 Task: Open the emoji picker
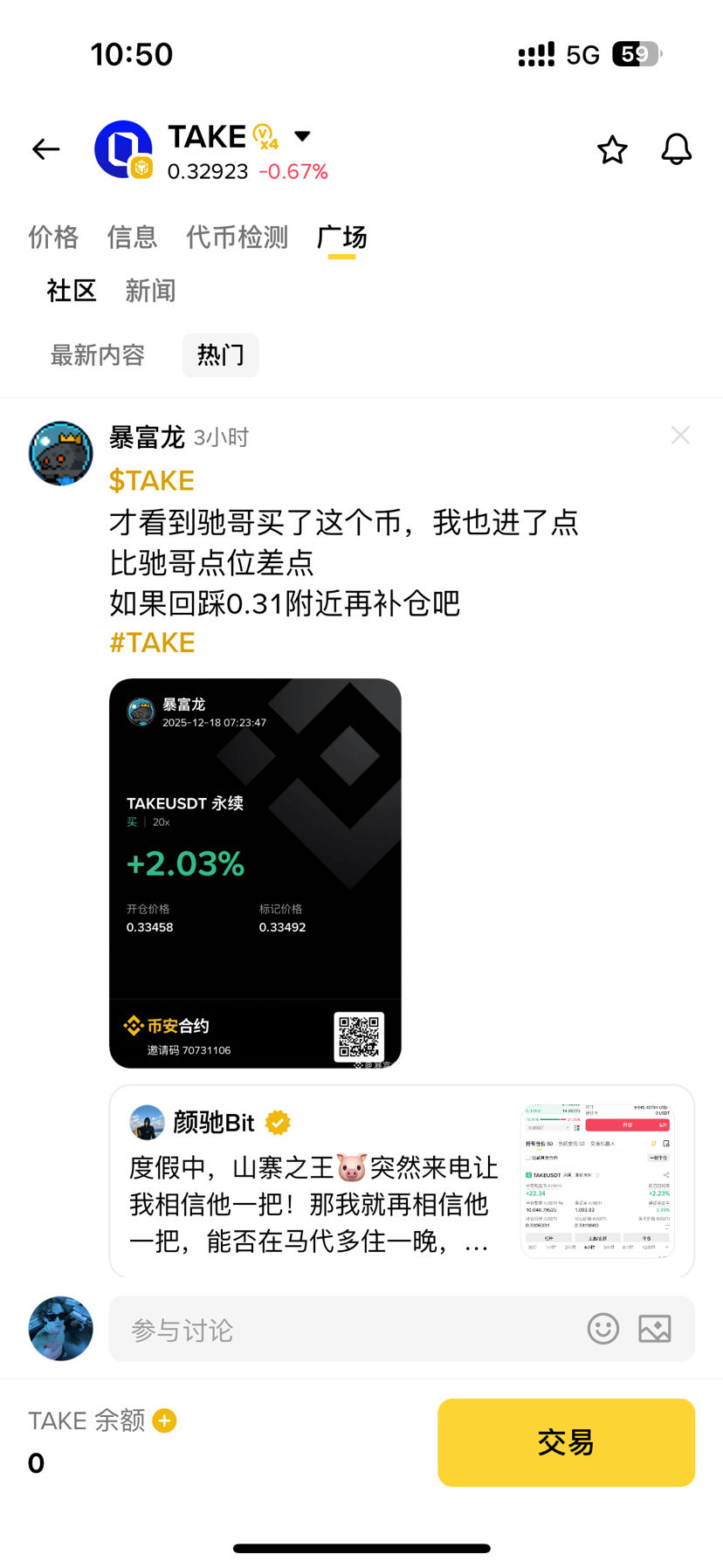point(602,1329)
